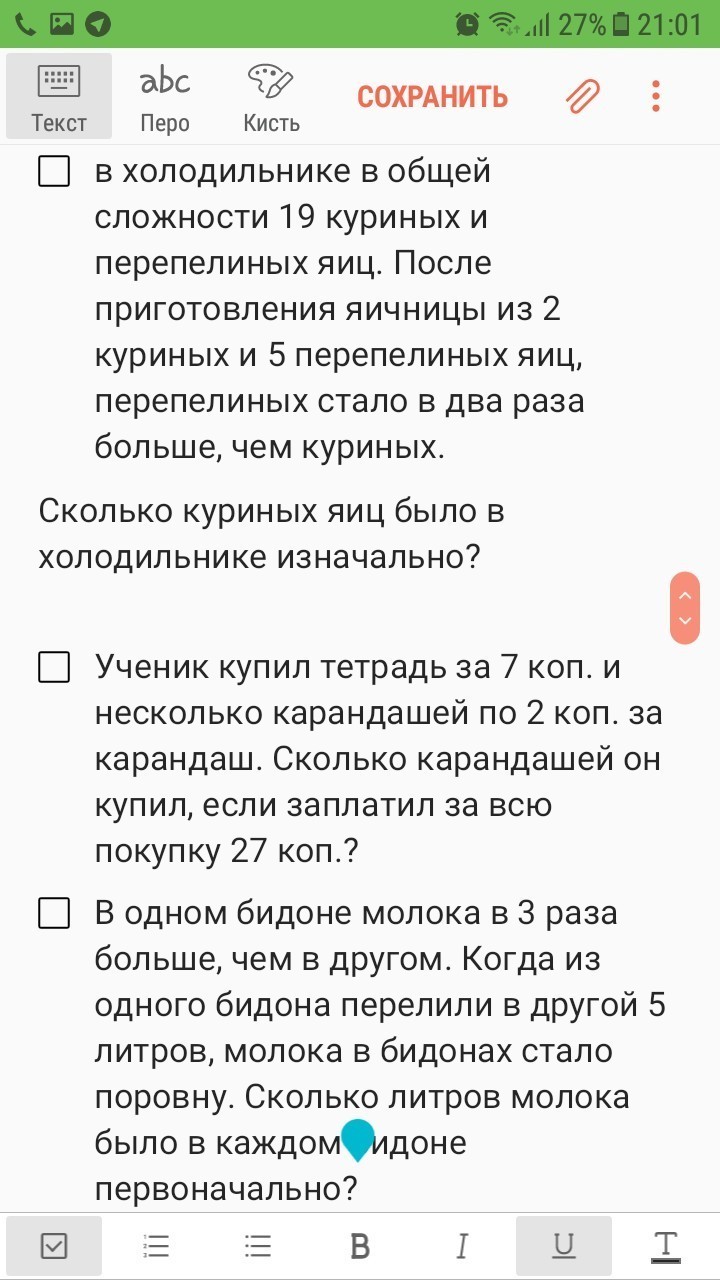This screenshot has height=1280, width=720.
Task: Tap СОХРАНИТЬ to save the note
Action: pos(432,97)
